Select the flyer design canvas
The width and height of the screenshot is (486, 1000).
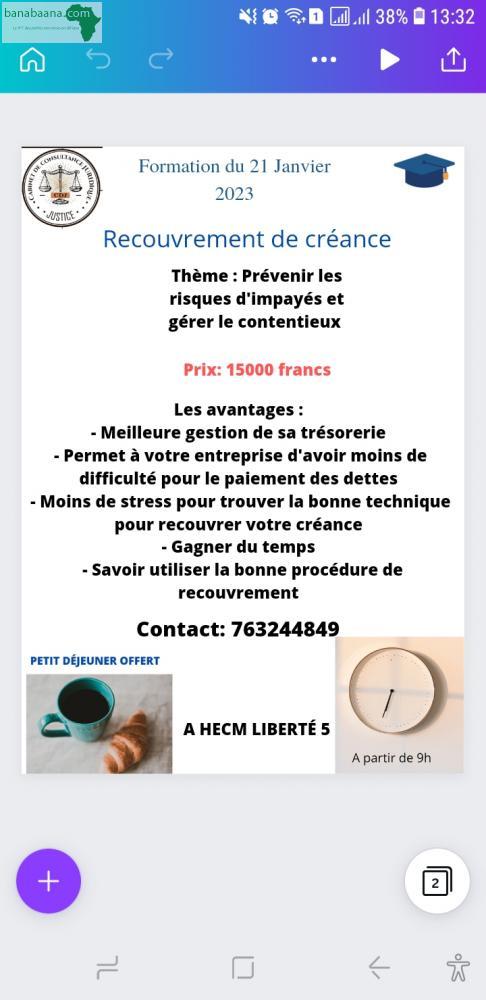pos(242,460)
